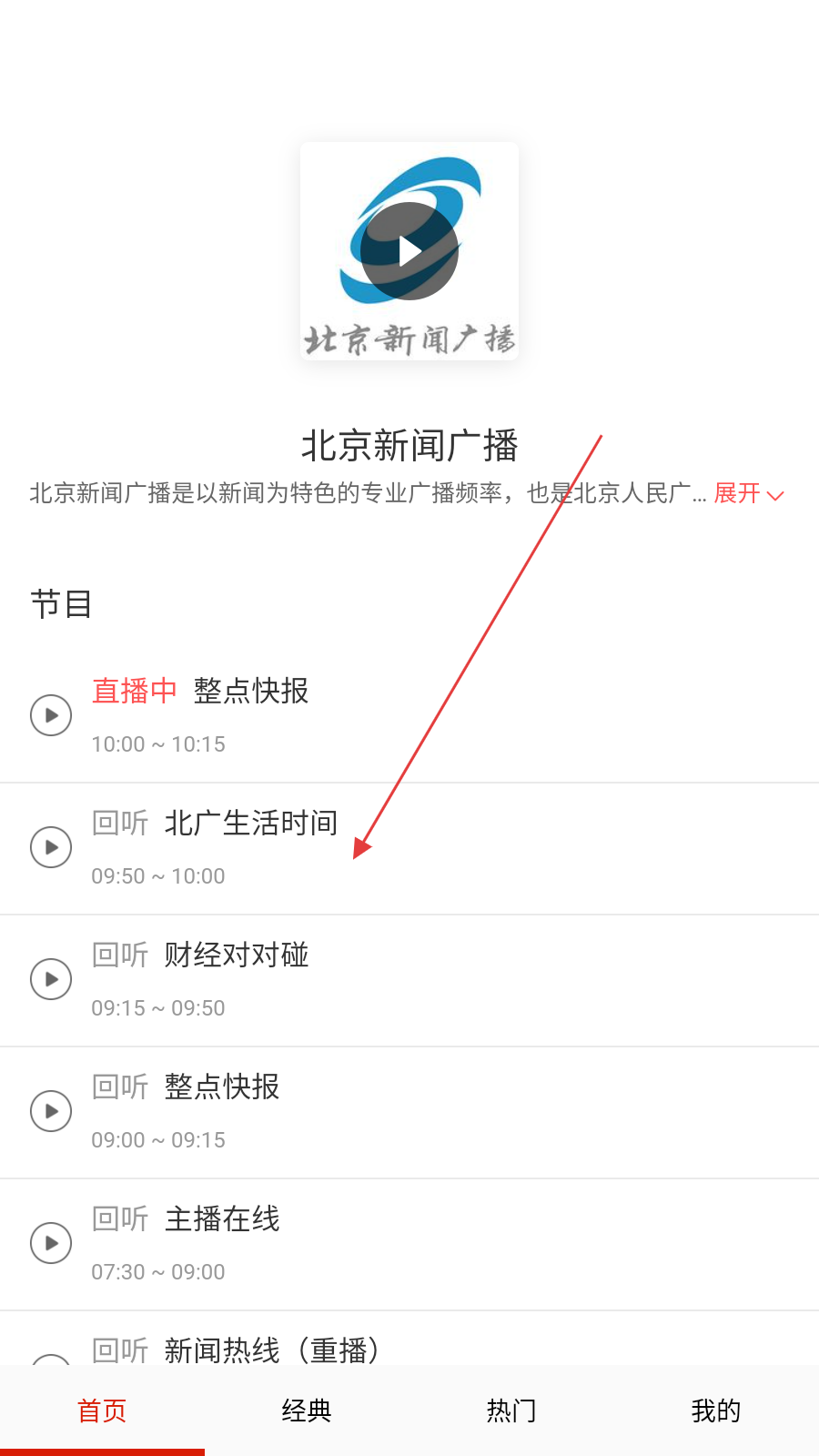Switch to the 经典 tab
Image resolution: width=819 pixels, height=1456 pixels.
pos(307,1410)
